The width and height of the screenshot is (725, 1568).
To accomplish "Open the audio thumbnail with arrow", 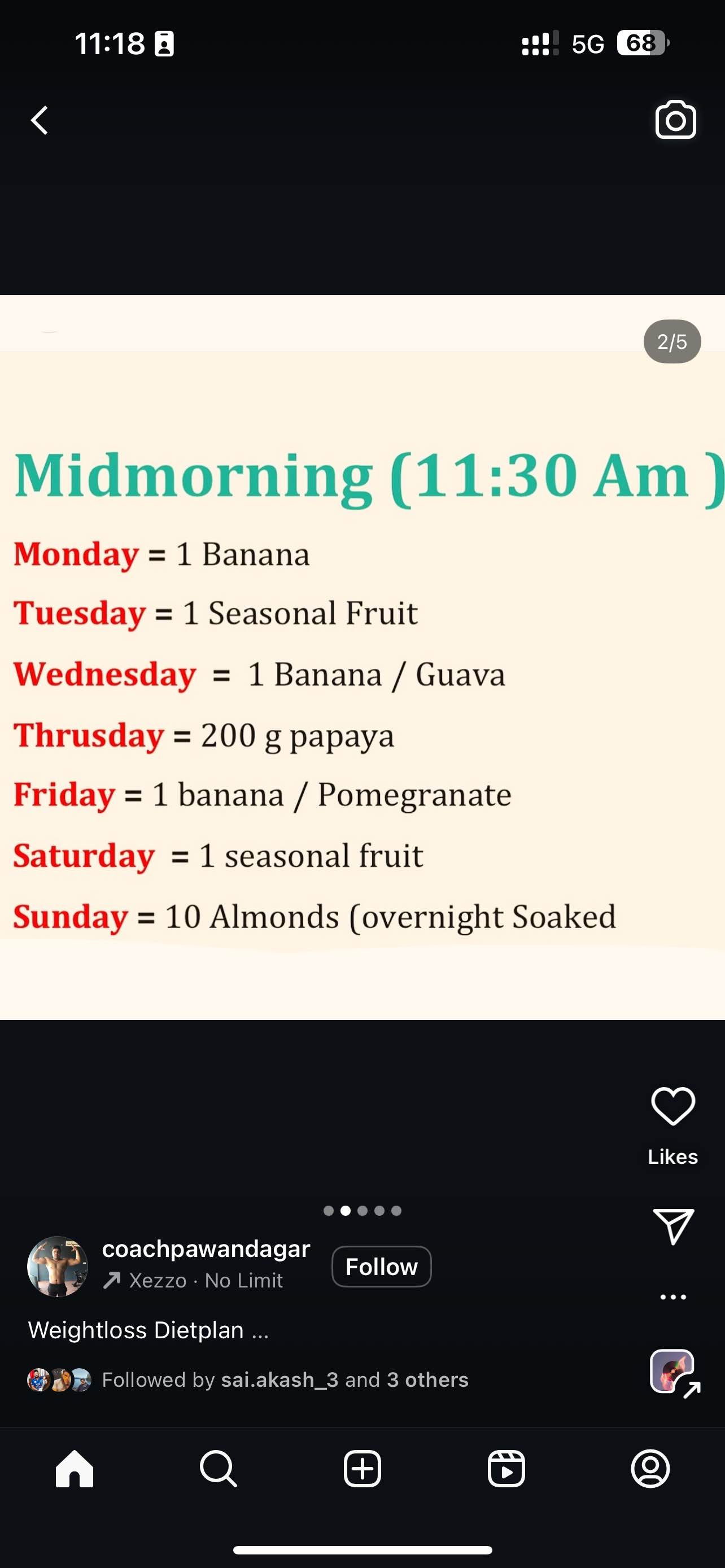I will (674, 1372).
